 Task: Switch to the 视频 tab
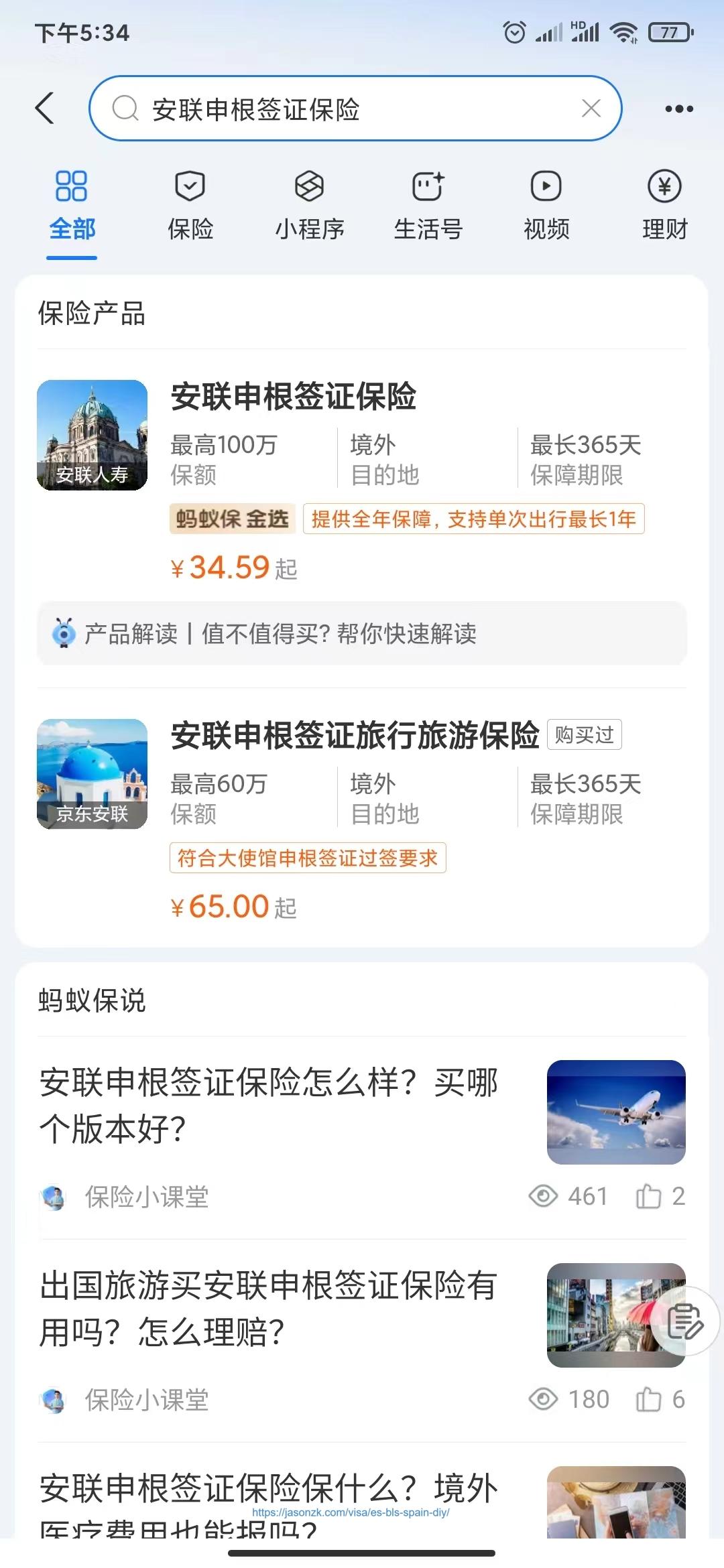[x=546, y=205]
